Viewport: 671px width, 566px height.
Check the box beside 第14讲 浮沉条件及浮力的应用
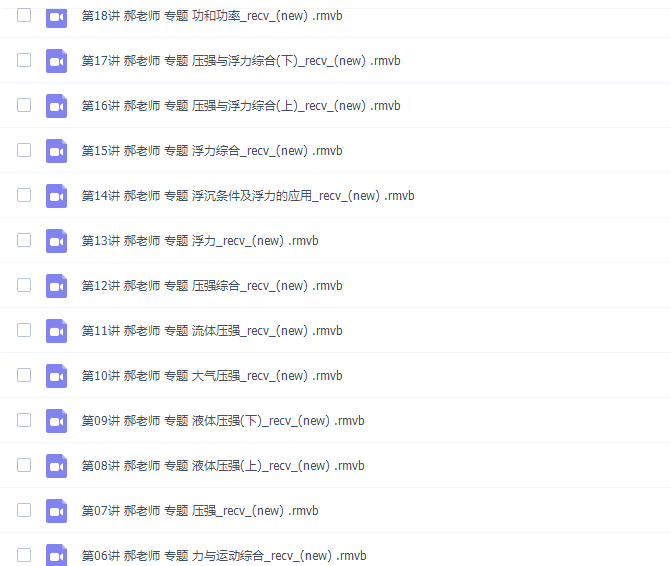pos(24,195)
